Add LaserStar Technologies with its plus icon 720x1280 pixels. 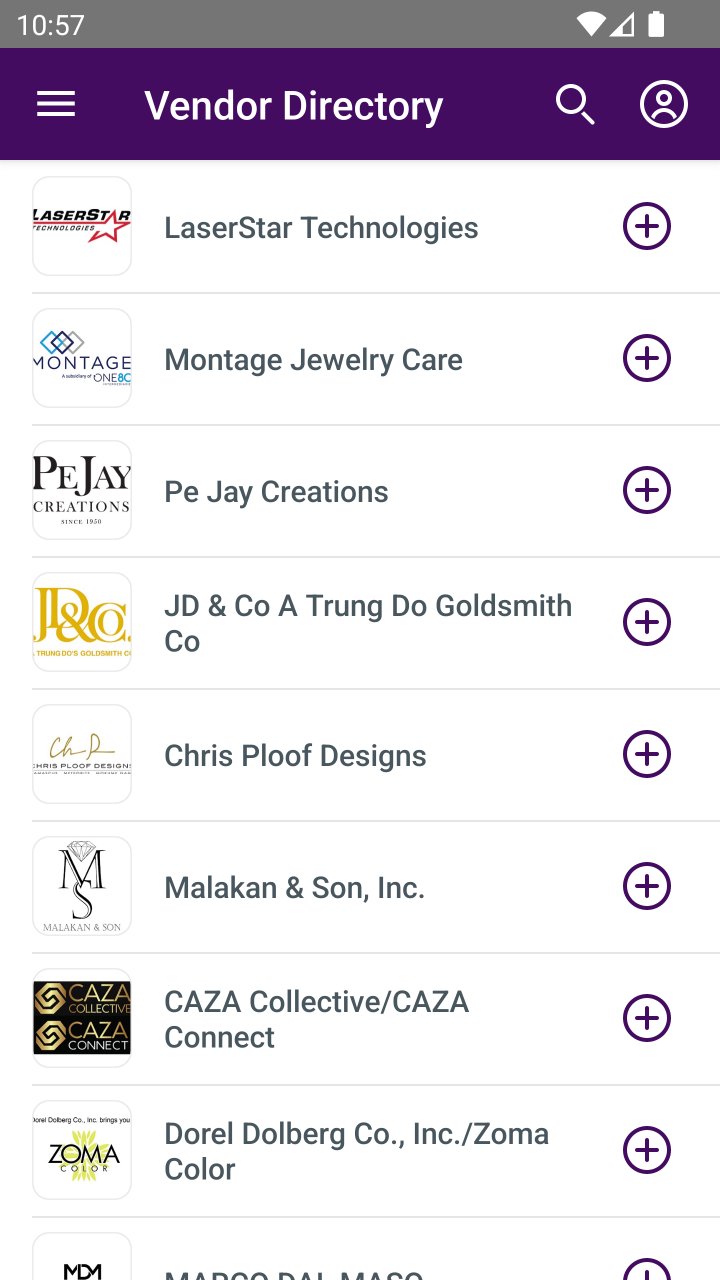(647, 227)
